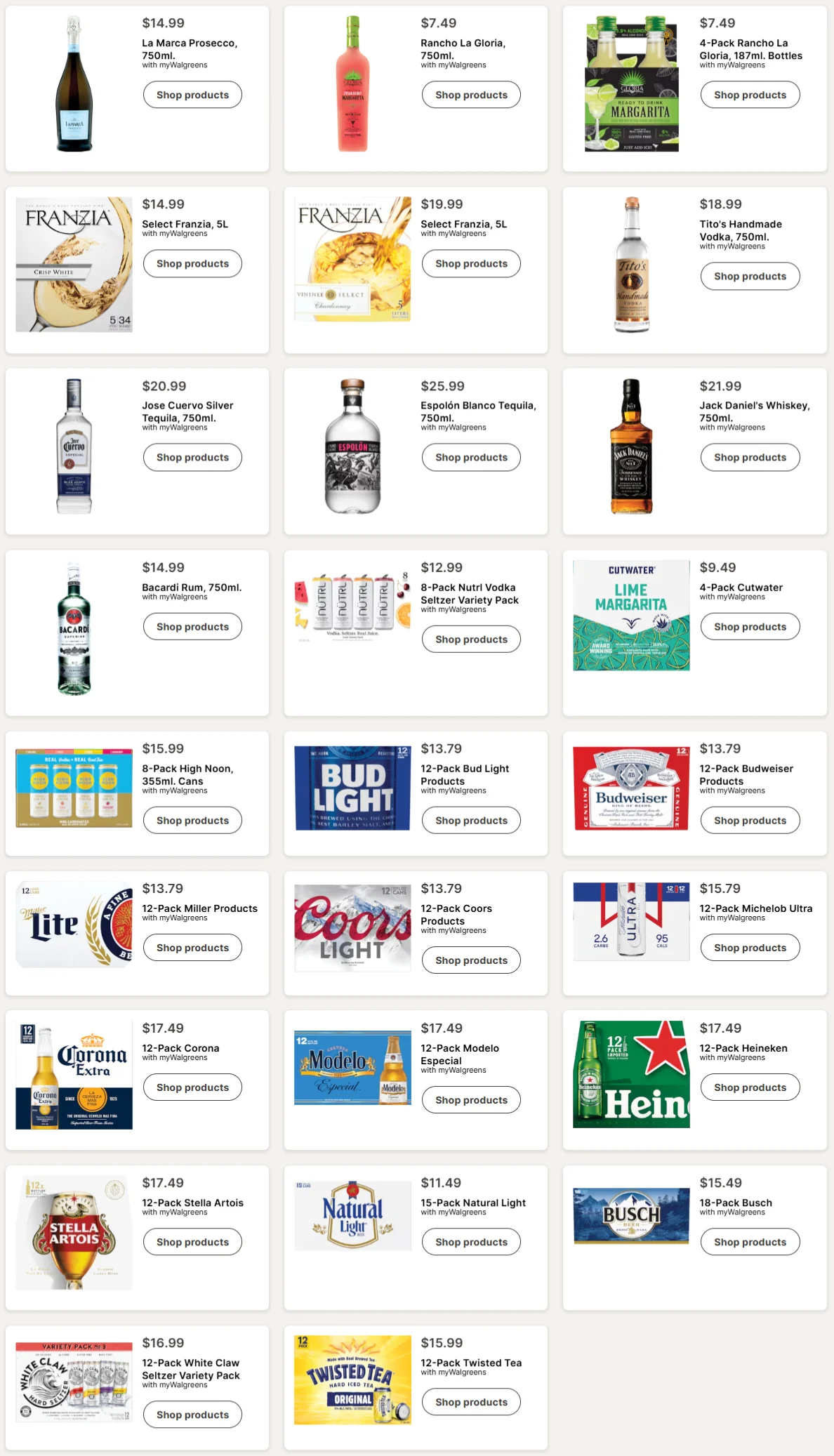The width and height of the screenshot is (834, 1456).
Task: Shop products for 12-Pack Corona
Action: tap(192, 1087)
